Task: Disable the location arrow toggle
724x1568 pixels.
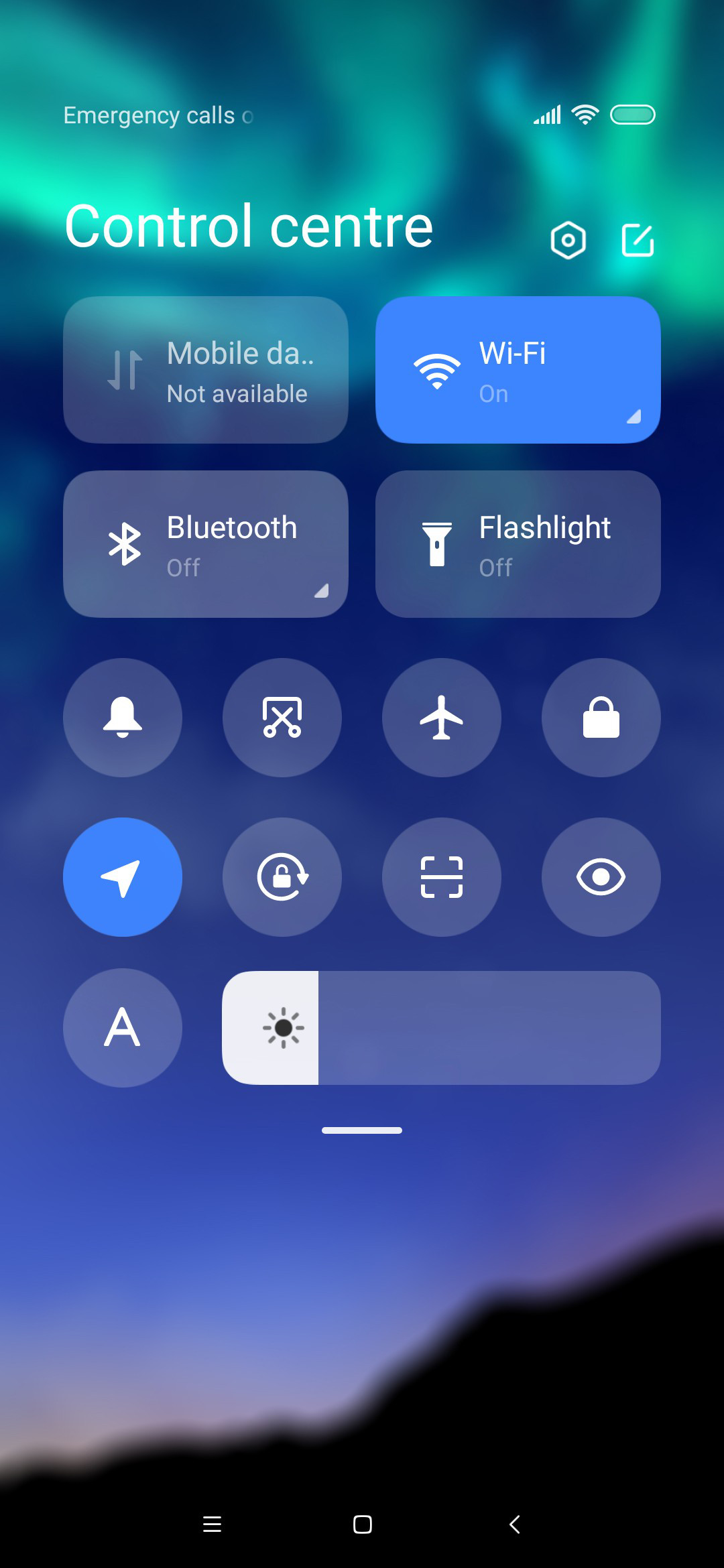Action: pyautogui.click(x=123, y=877)
